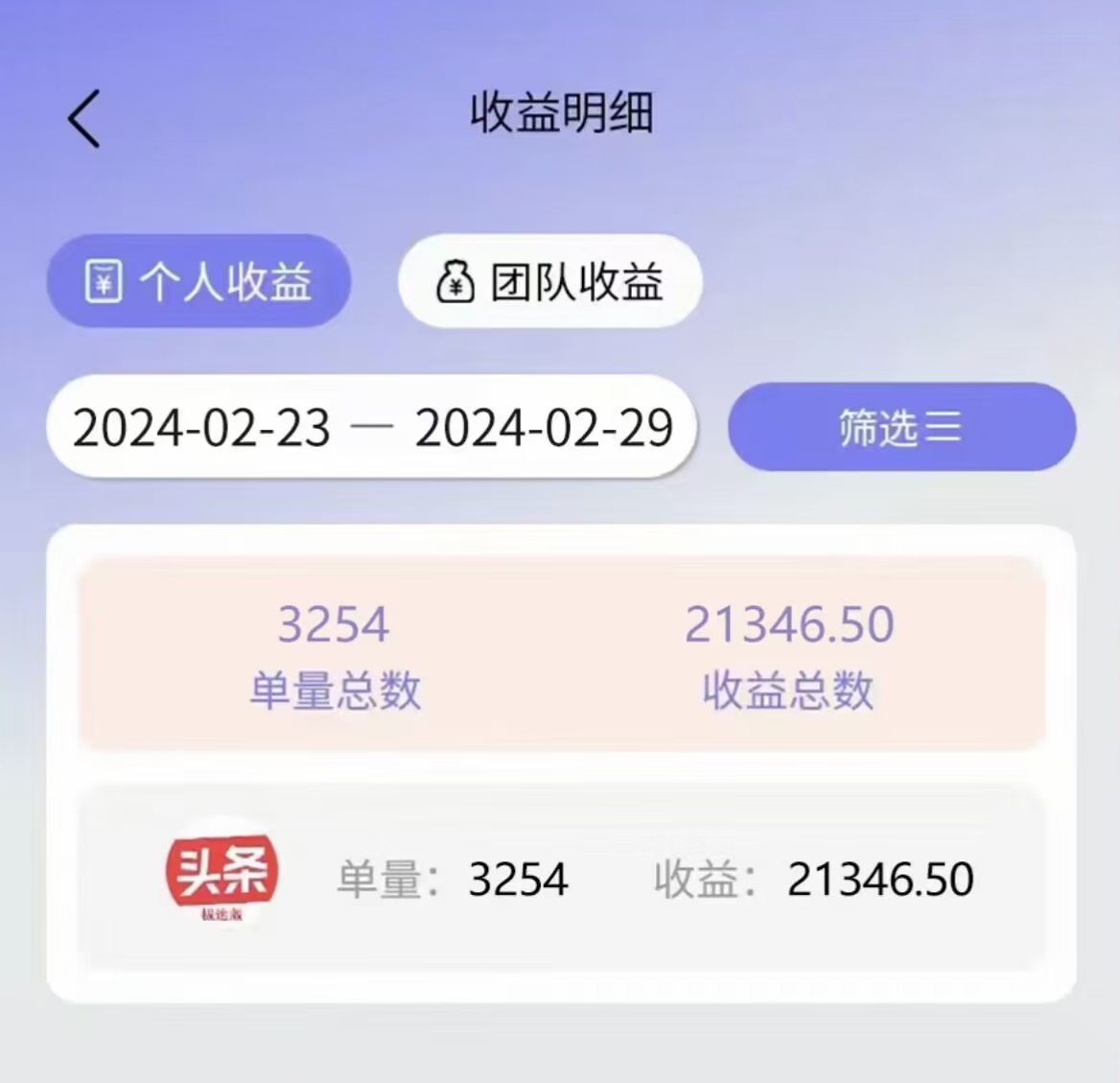Select the 个人收益 tab
The height and width of the screenshot is (1083, 1120).
point(198,281)
